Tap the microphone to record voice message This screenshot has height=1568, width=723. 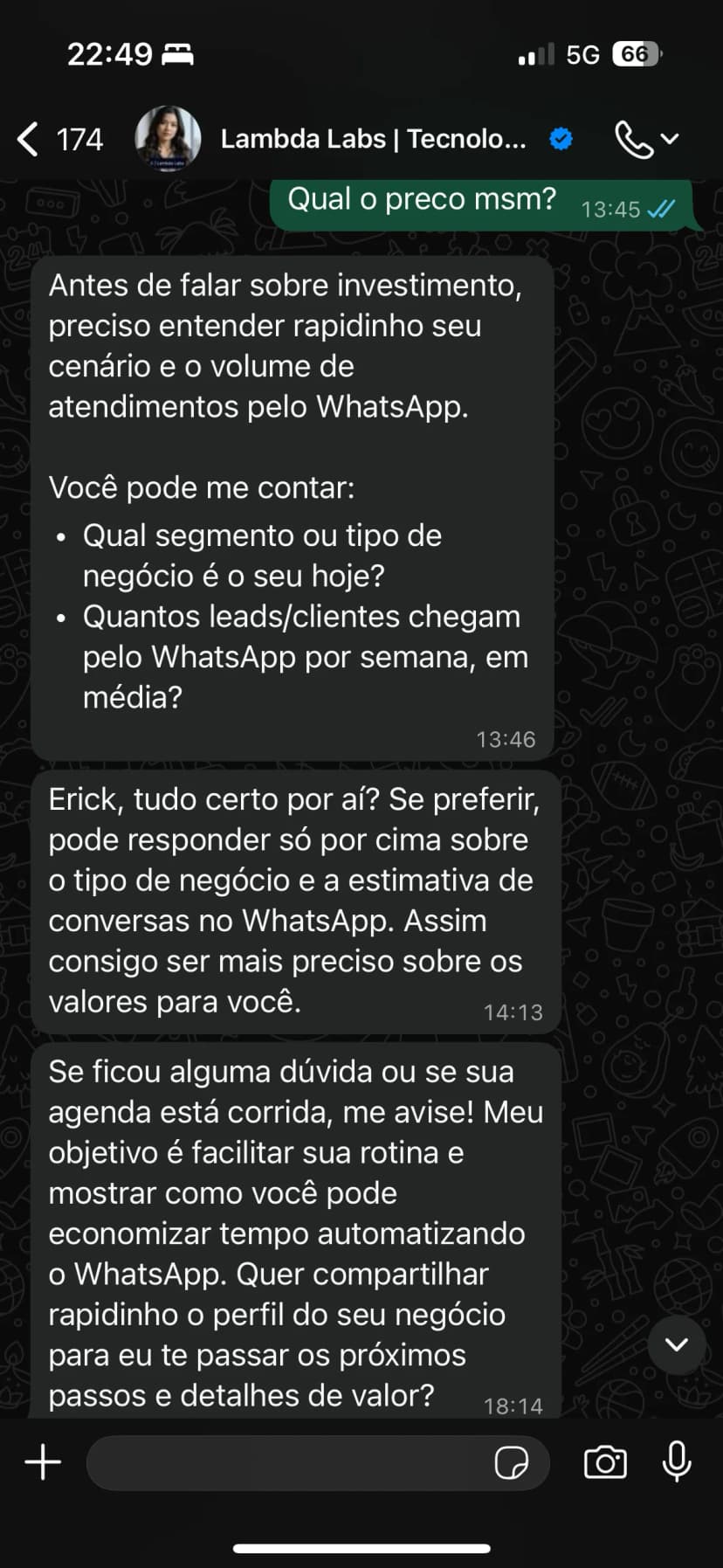coord(677,1462)
